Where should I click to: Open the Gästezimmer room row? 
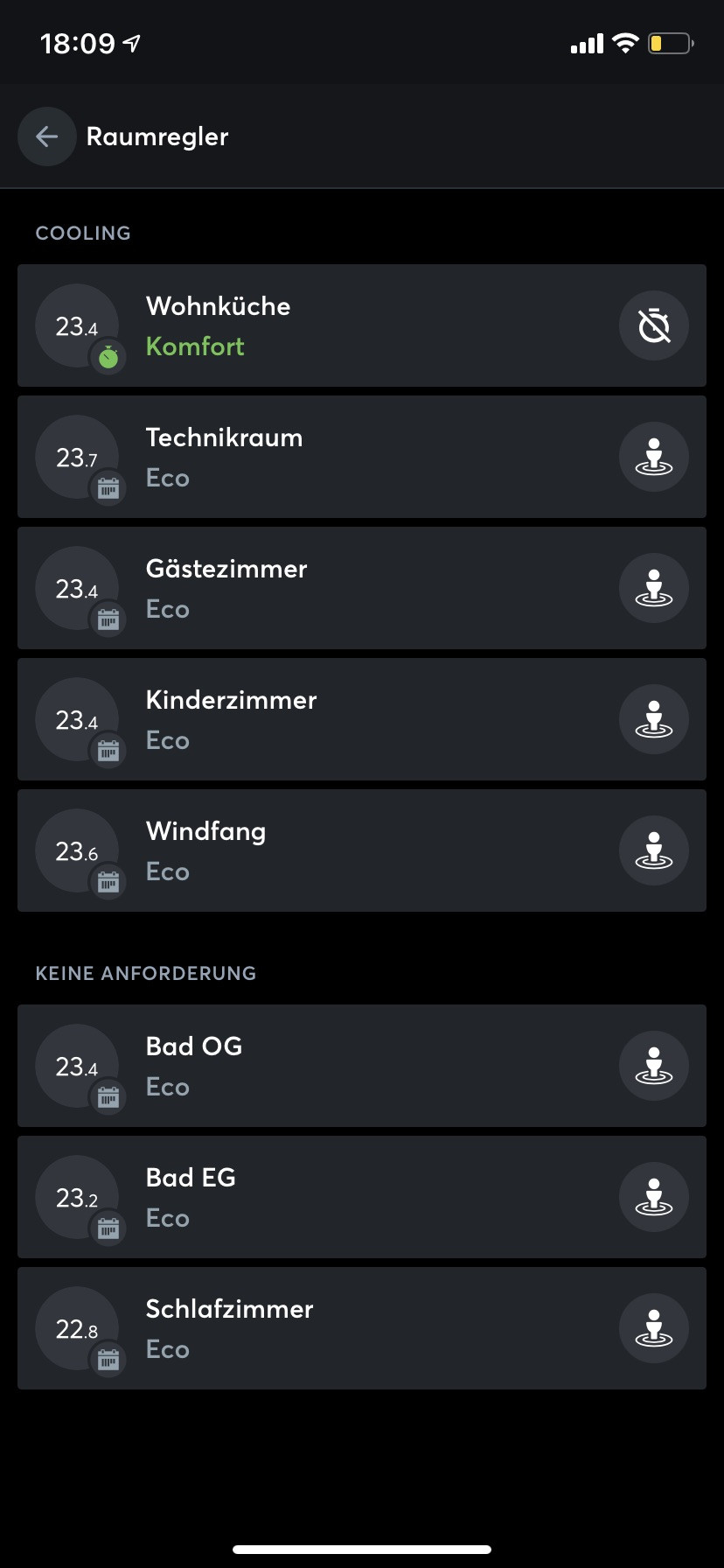coord(350,588)
